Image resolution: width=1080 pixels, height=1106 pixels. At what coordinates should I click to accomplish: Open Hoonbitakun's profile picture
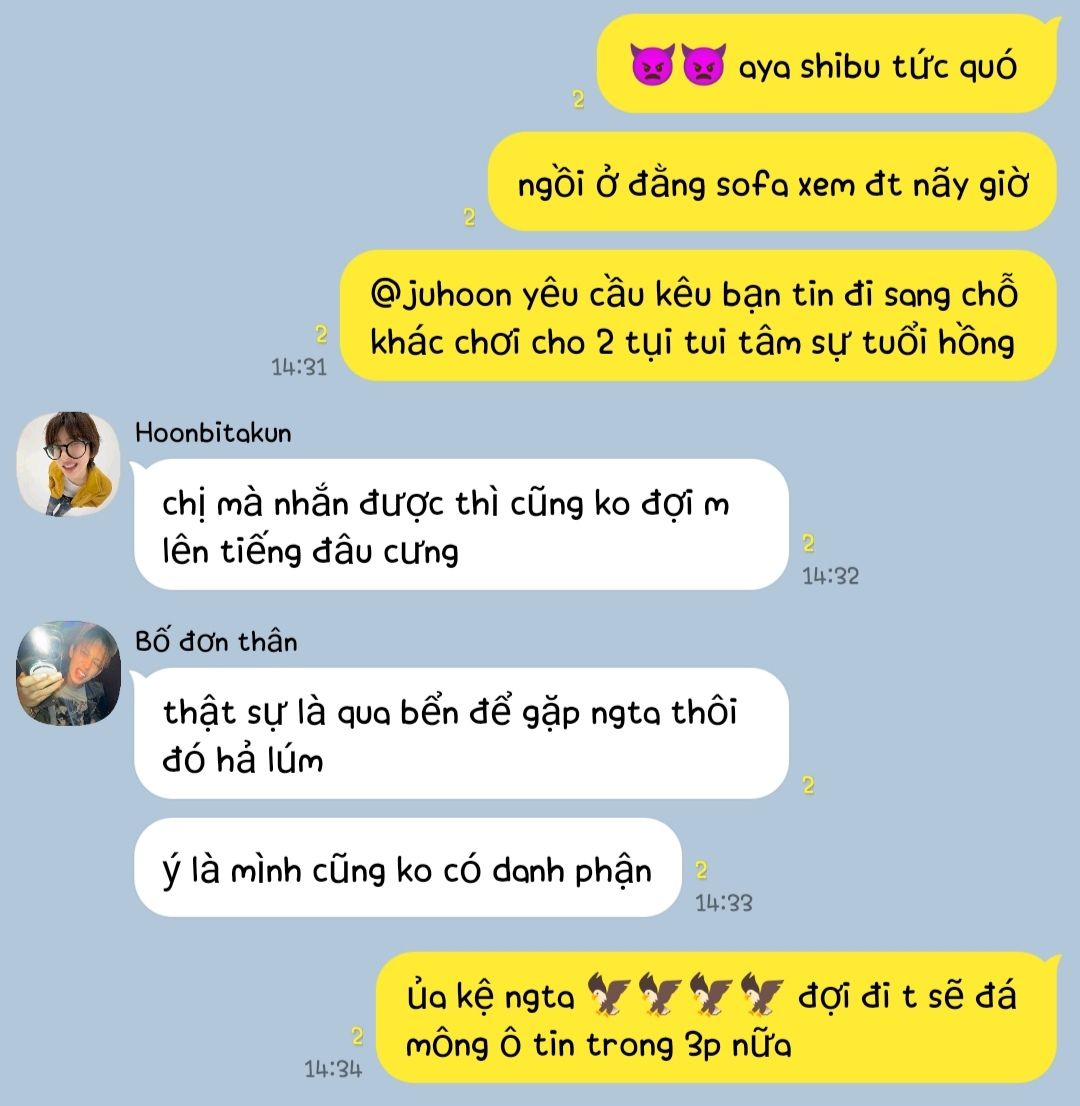[68, 464]
